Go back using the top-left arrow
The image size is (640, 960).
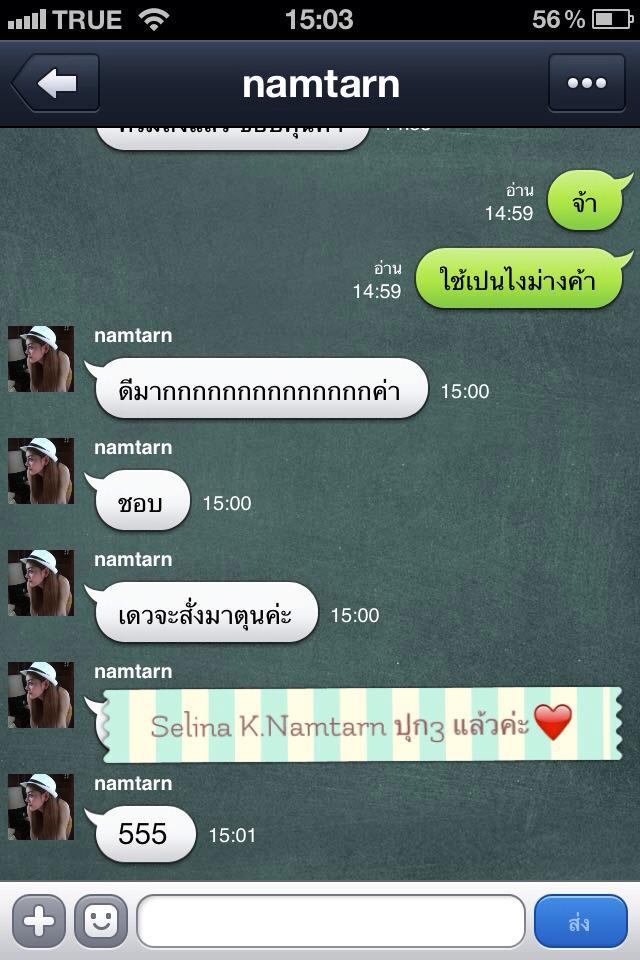point(56,84)
